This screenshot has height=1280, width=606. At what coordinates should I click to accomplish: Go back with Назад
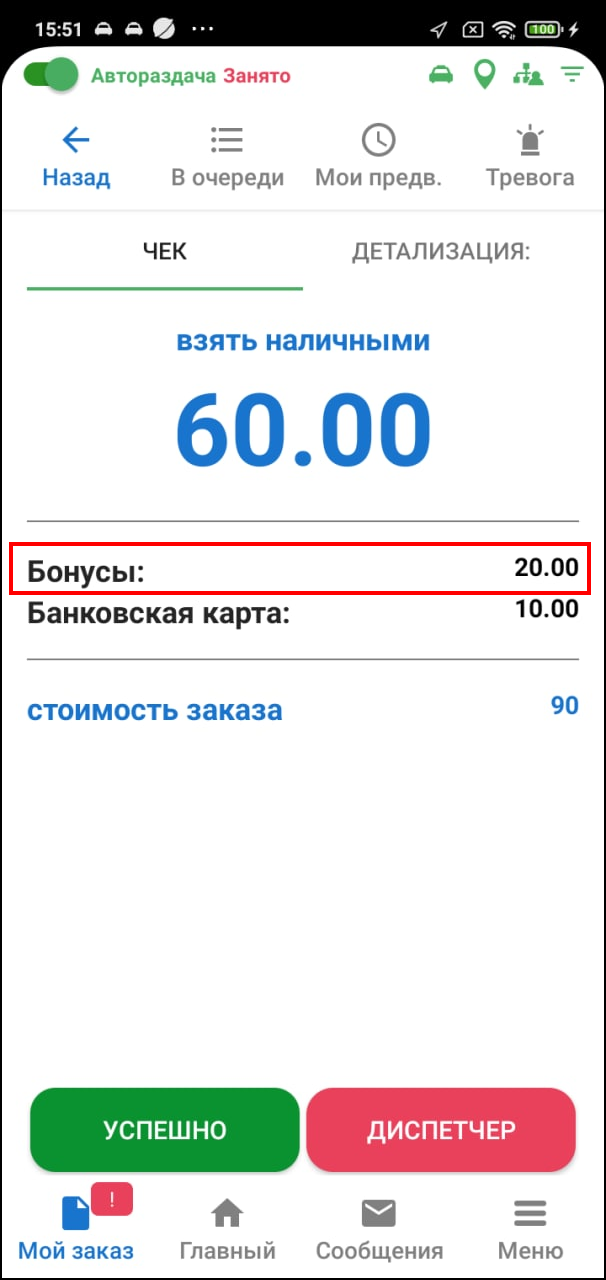click(x=76, y=157)
